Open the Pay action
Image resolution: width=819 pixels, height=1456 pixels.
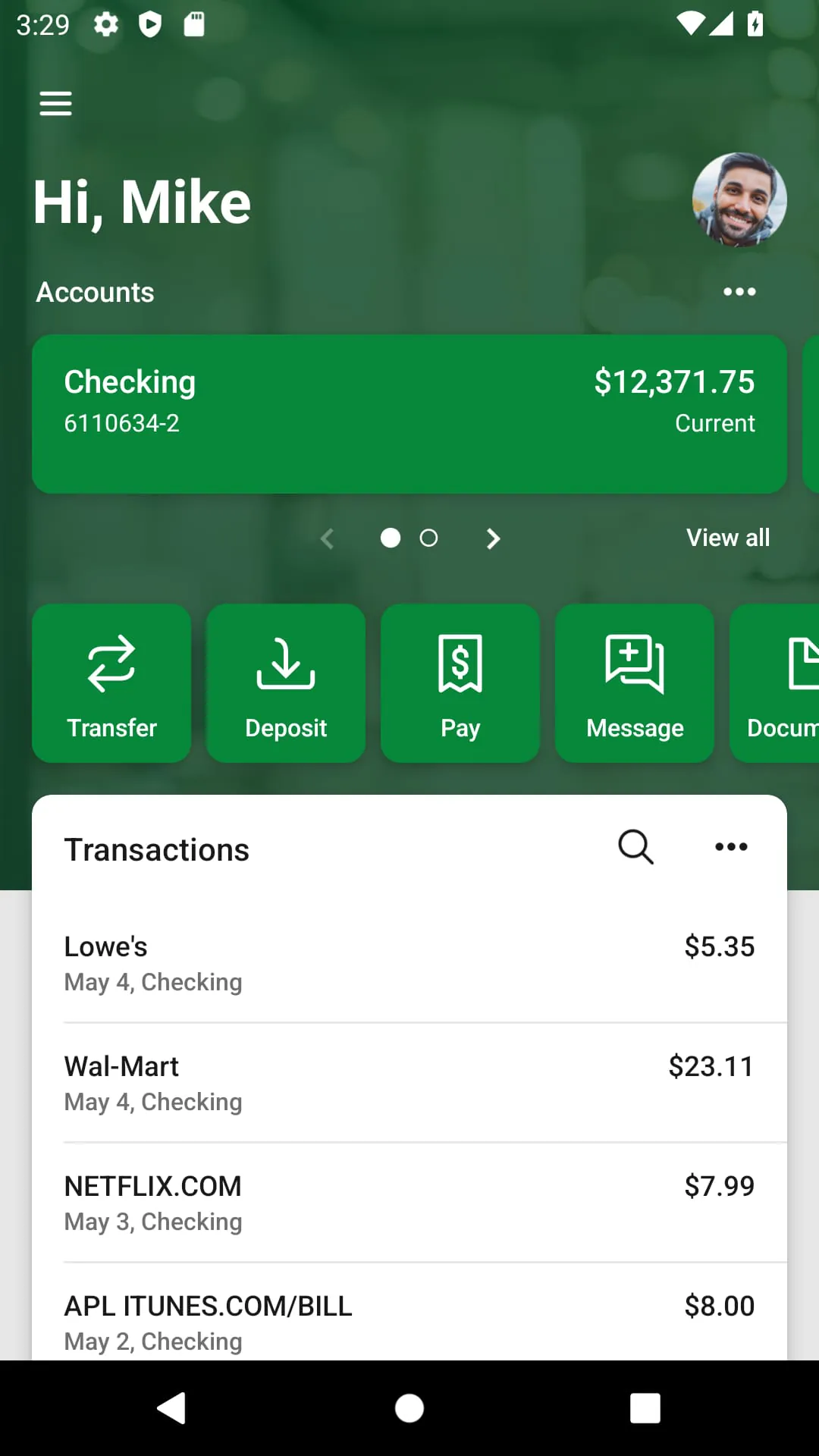(460, 683)
